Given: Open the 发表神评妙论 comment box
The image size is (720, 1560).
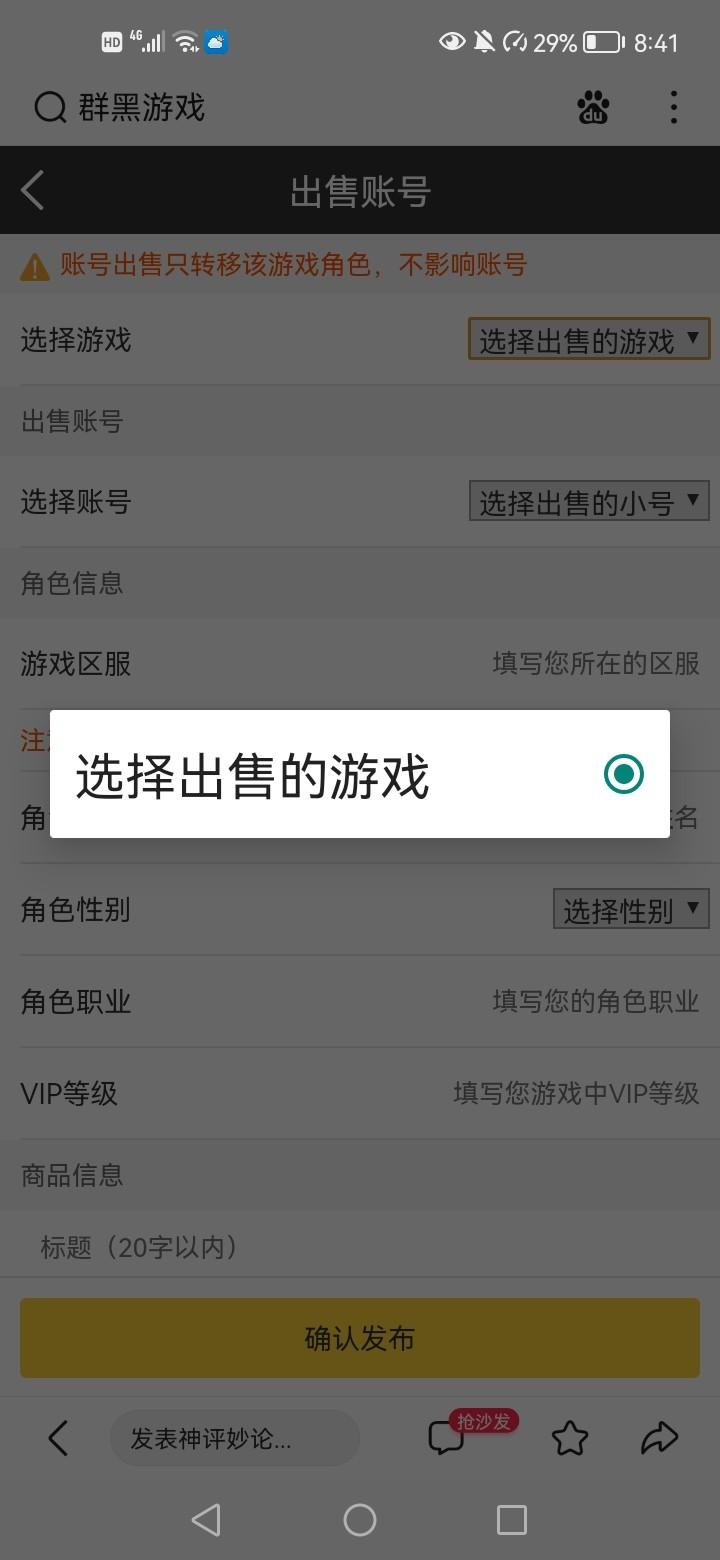Looking at the screenshot, I should [x=234, y=1439].
